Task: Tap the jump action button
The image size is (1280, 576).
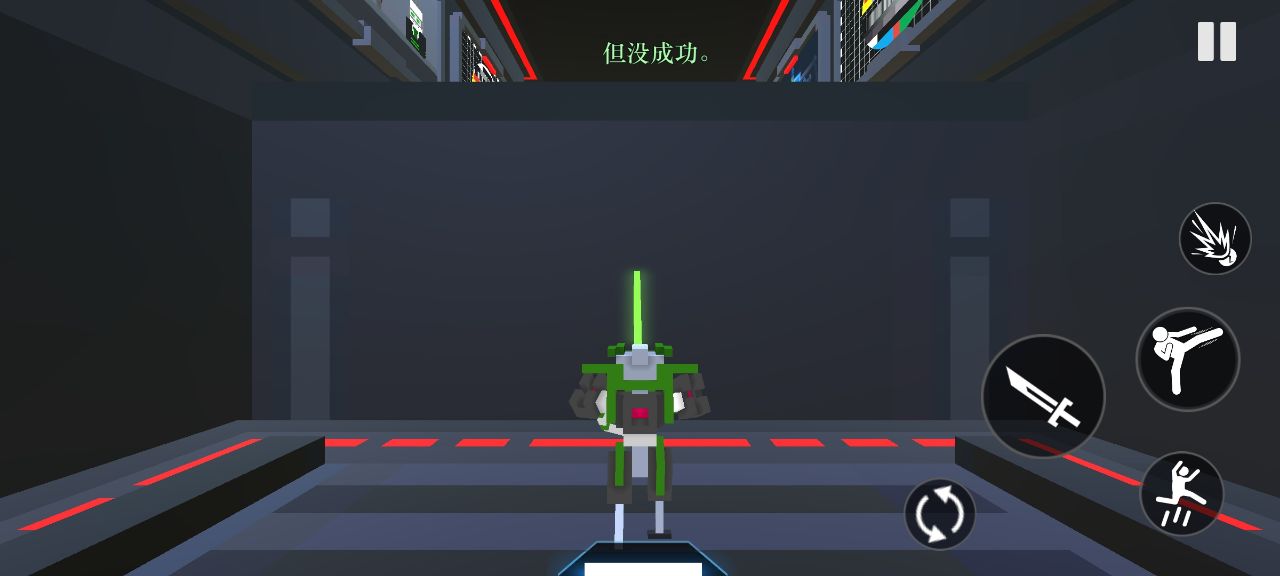Action: pos(1182,494)
